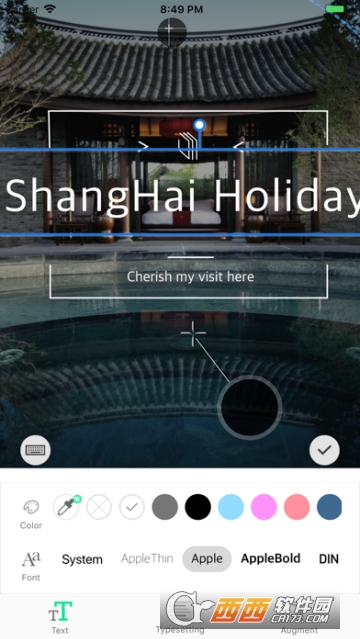The height and width of the screenshot is (639, 360).
Task: Pick the dark blue color swatch
Action: pyautogui.click(x=329, y=507)
